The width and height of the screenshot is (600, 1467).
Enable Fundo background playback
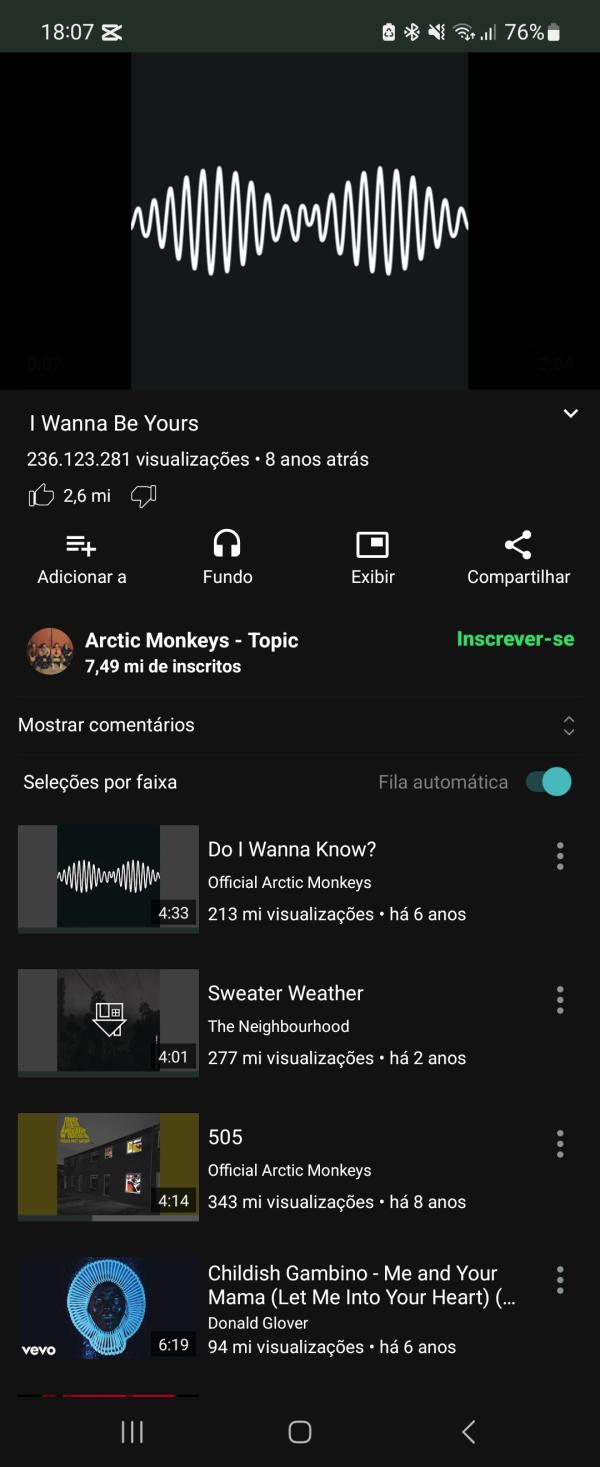click(227, 558)
